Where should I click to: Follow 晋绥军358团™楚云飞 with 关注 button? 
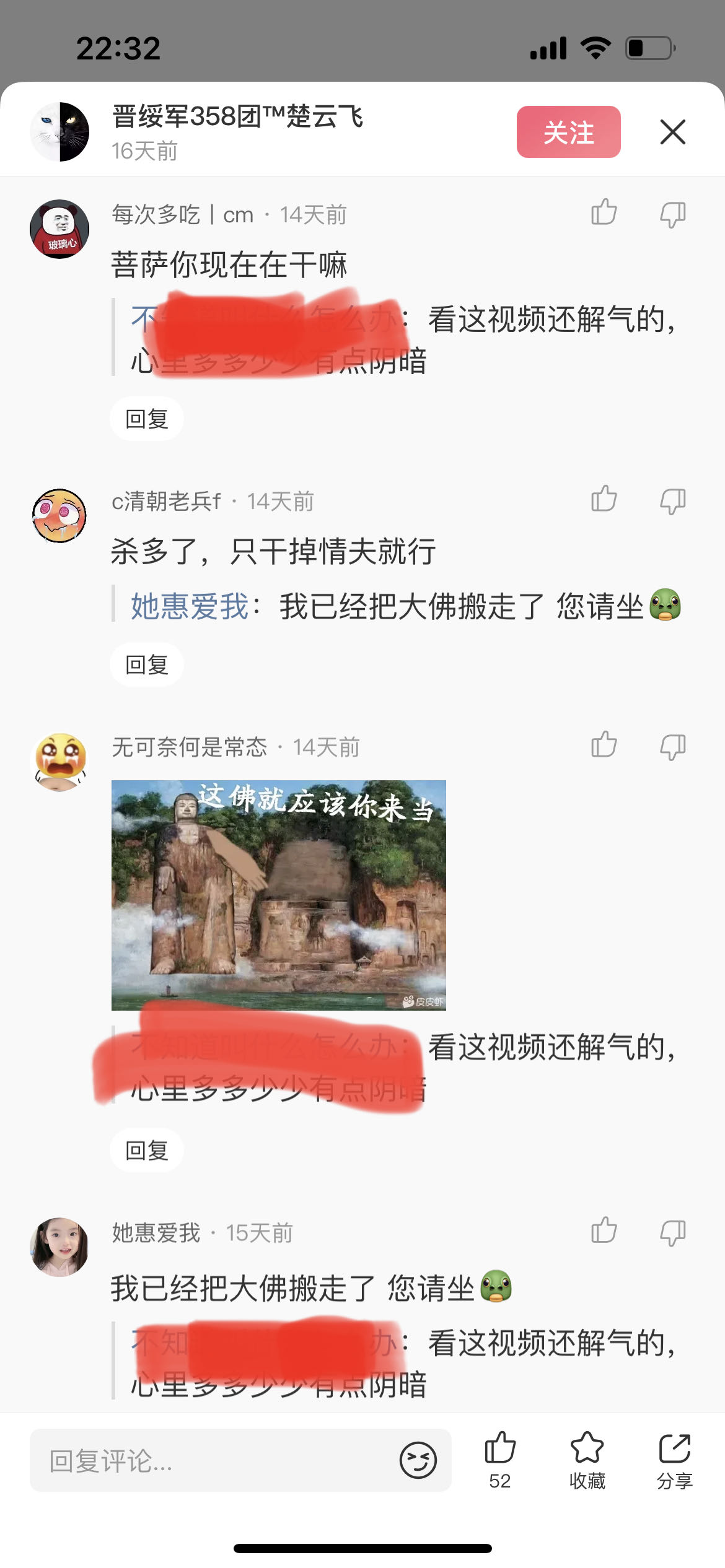pyautogui.click(x=568, y=132)
